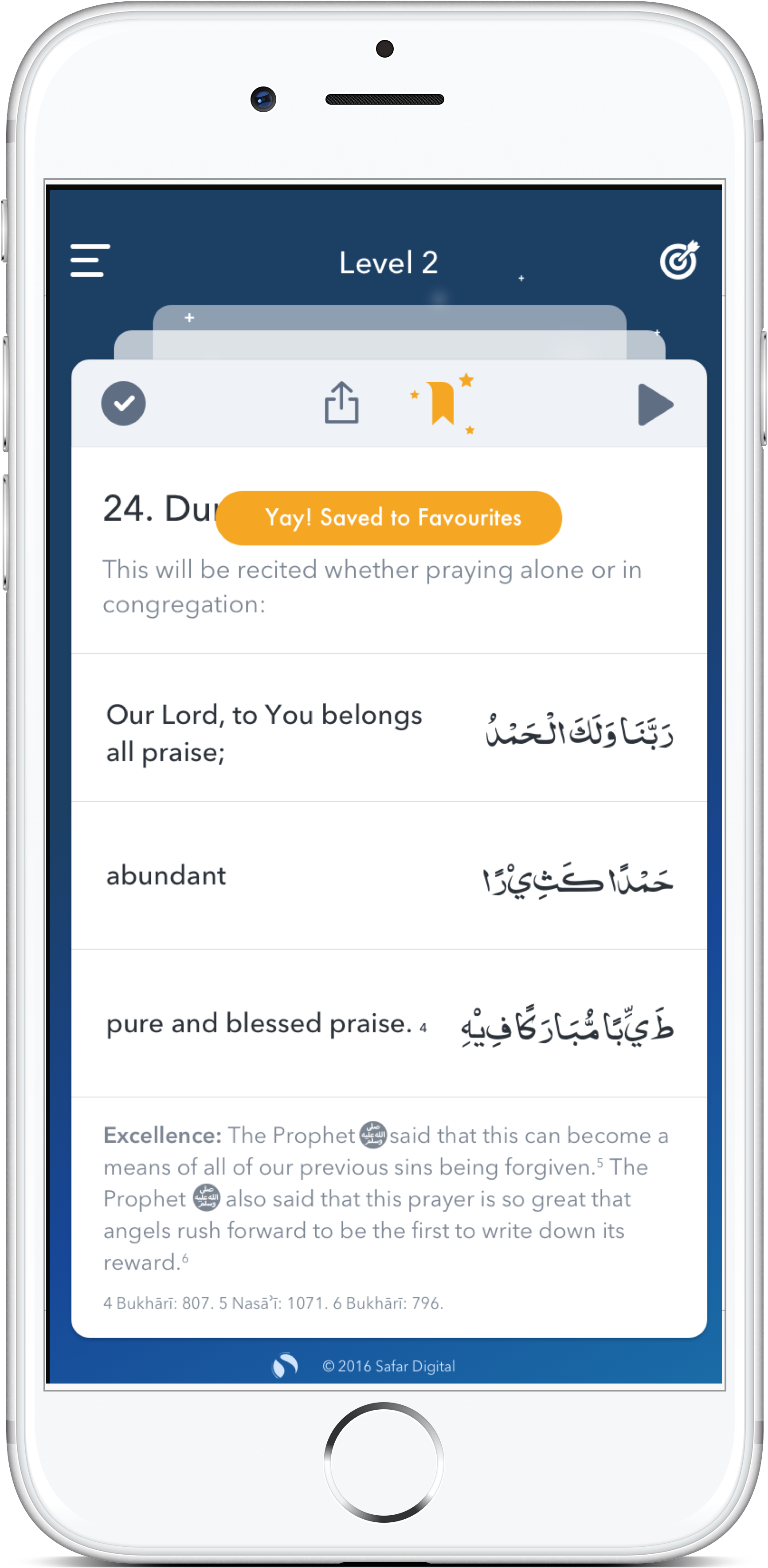The width and height of the screenshot is (768, 1568).
Task: Open the target goals icon
Action: [x=679, y=261]
